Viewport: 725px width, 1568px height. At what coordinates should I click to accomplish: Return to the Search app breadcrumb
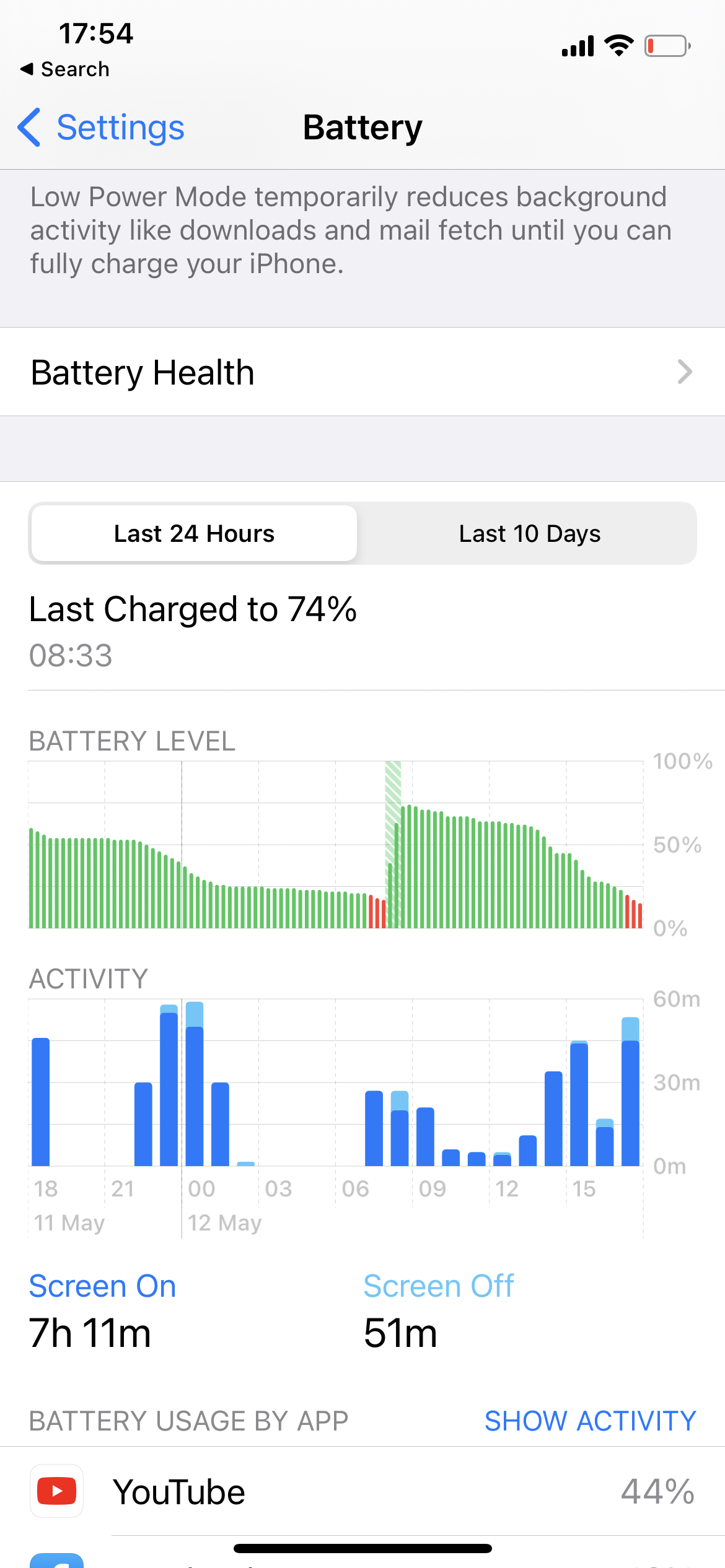[x=65, y=69]
